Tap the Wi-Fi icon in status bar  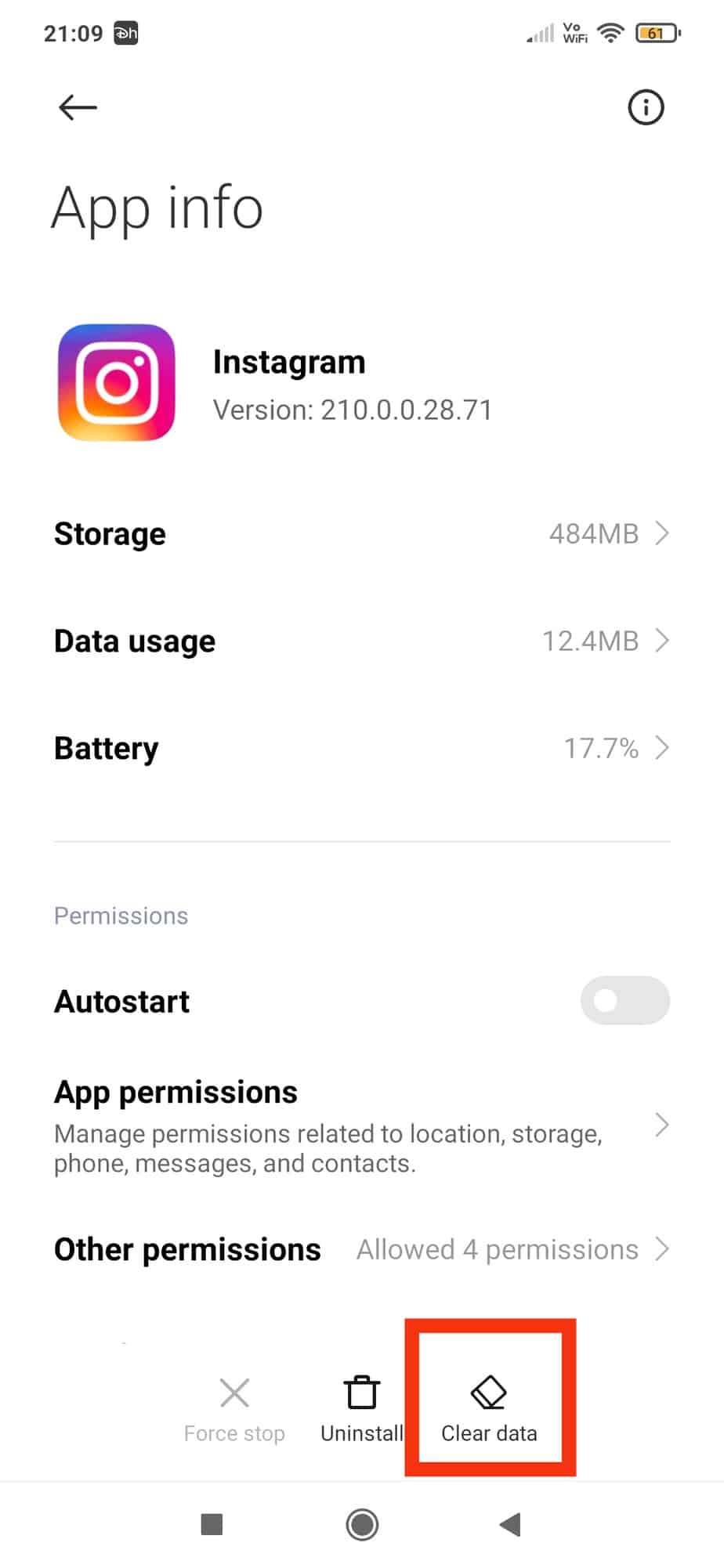[610, 33]
